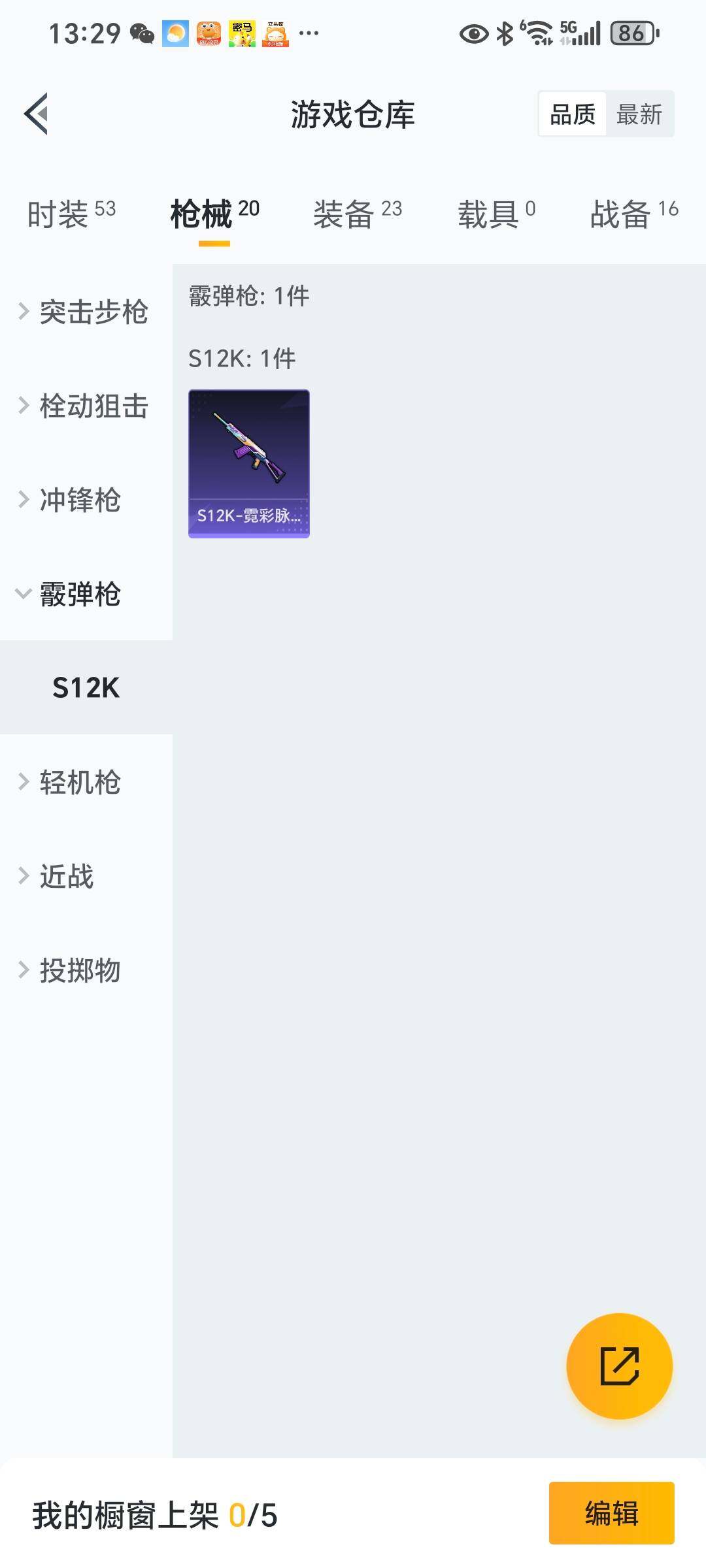Go back from the 游戏仓库 page
Viewport: 706px width, 1568px height.
(37, 114)
